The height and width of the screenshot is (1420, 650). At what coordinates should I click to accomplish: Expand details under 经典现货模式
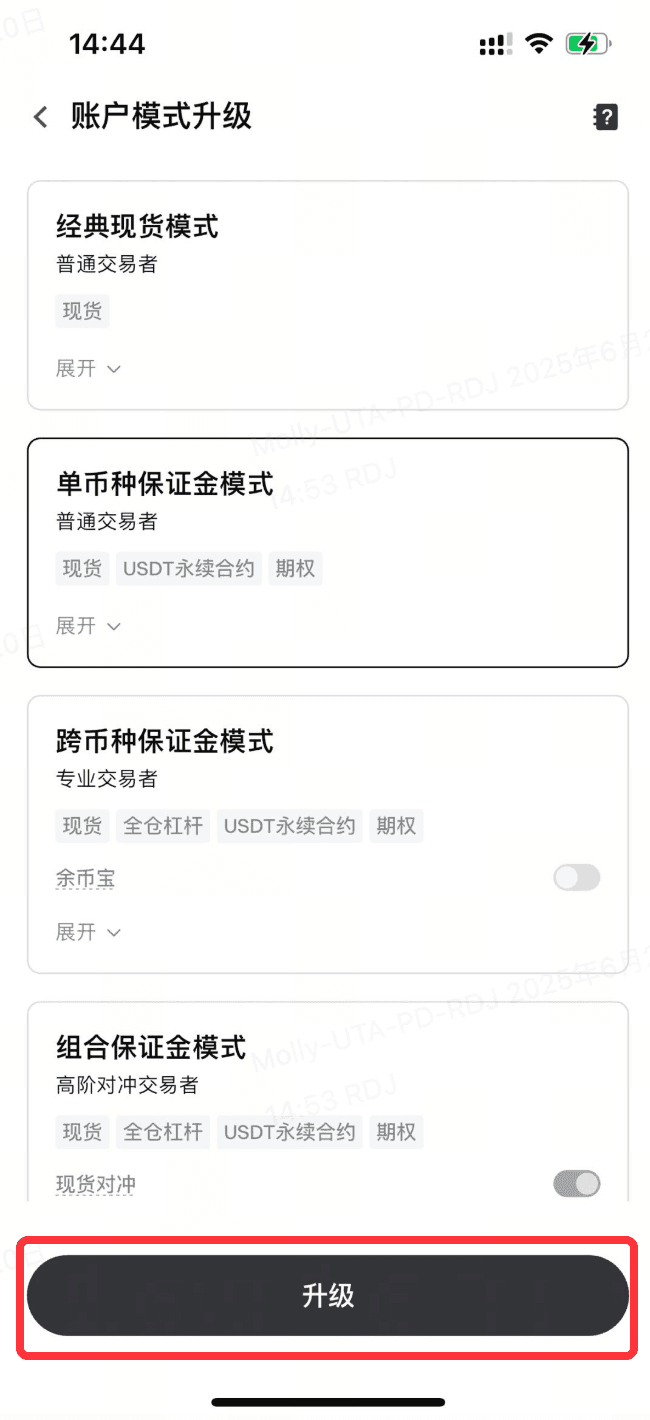88,369
